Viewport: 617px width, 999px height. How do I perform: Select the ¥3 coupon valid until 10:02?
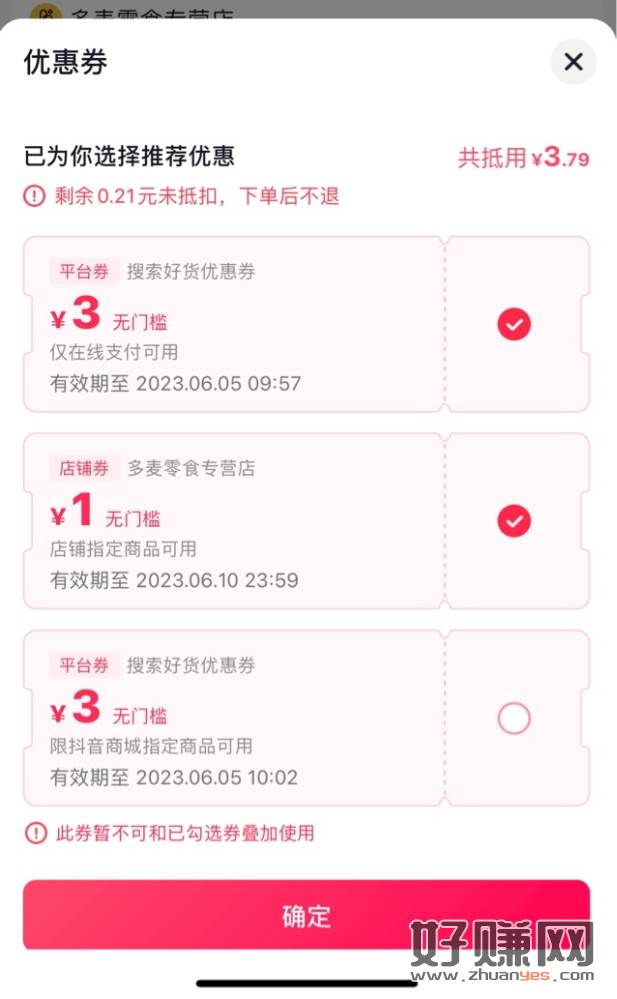[514, 718]
